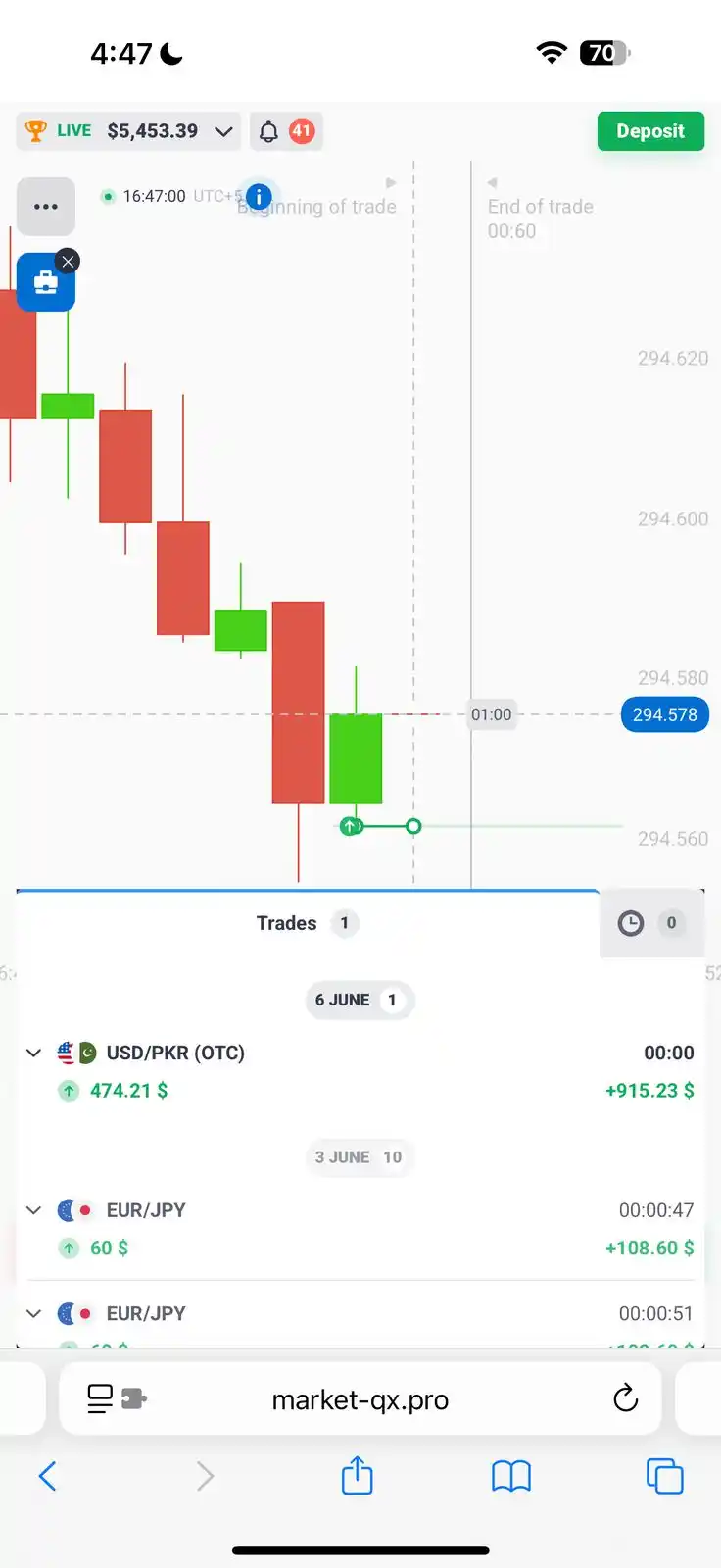Tap the info icon near beginning of trade
This screenshot has width=721, height=1568.
[258, 196]
